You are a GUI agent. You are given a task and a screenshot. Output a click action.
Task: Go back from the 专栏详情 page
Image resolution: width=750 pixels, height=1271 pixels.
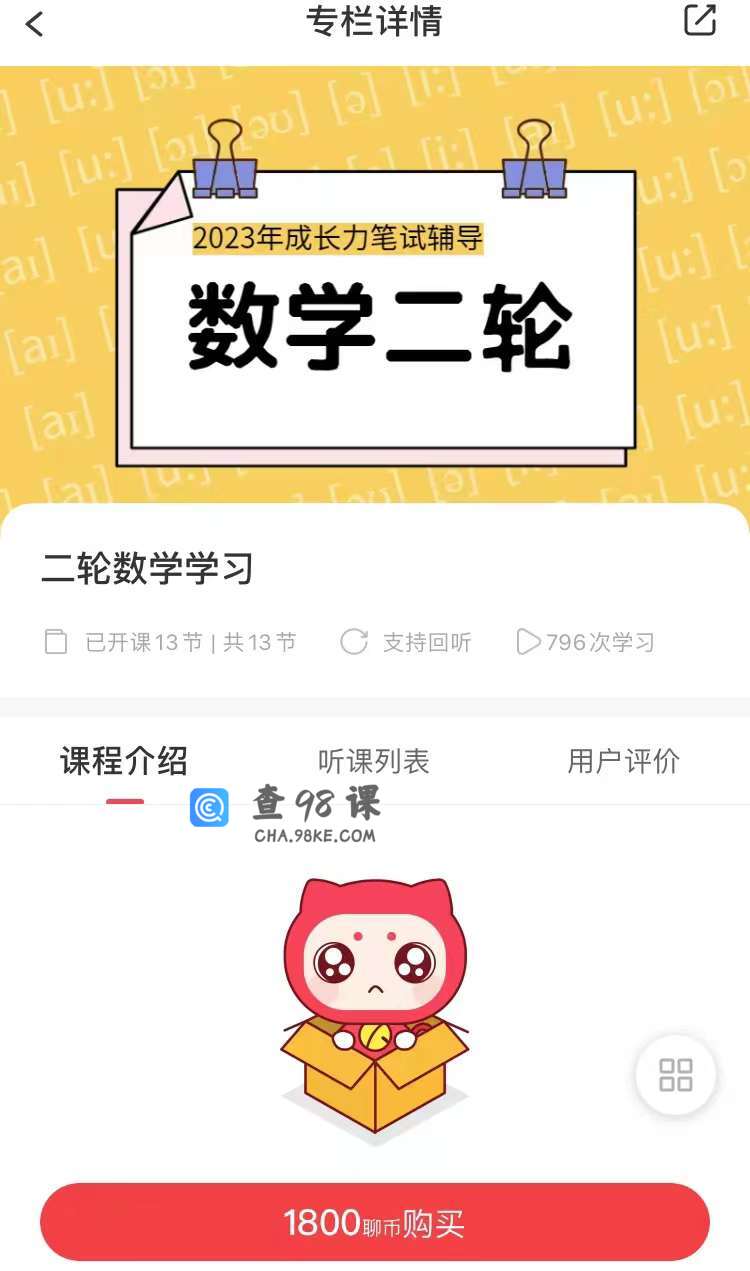(x=35, y=24)
